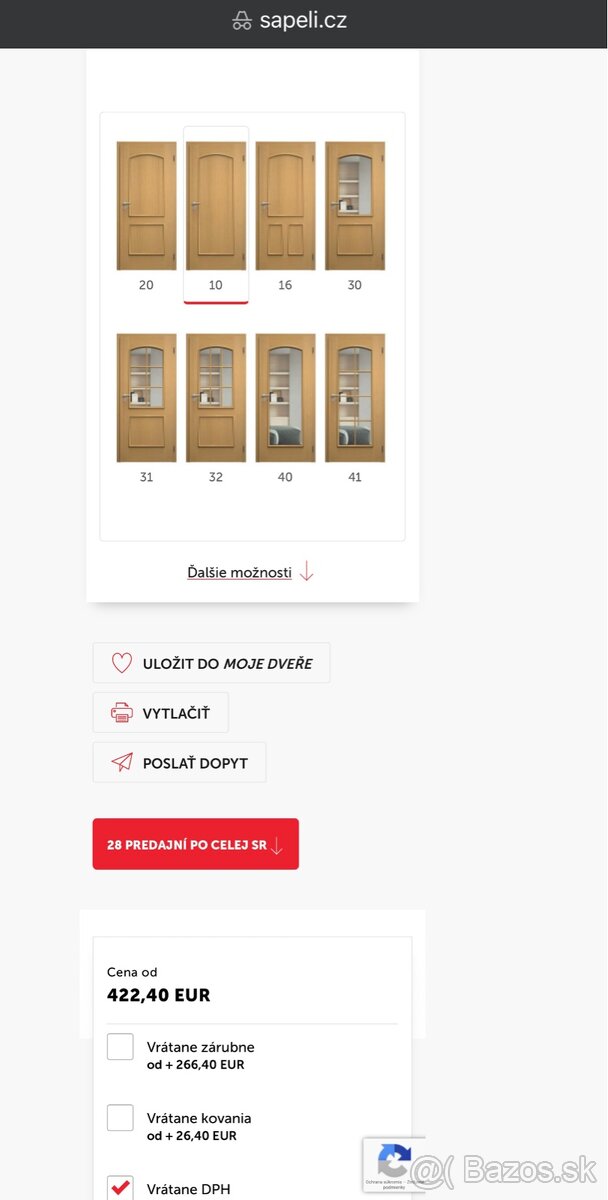Enable Vrátane kovania checkbox
Screen dimensions: 608x1200
[120, 1118]
